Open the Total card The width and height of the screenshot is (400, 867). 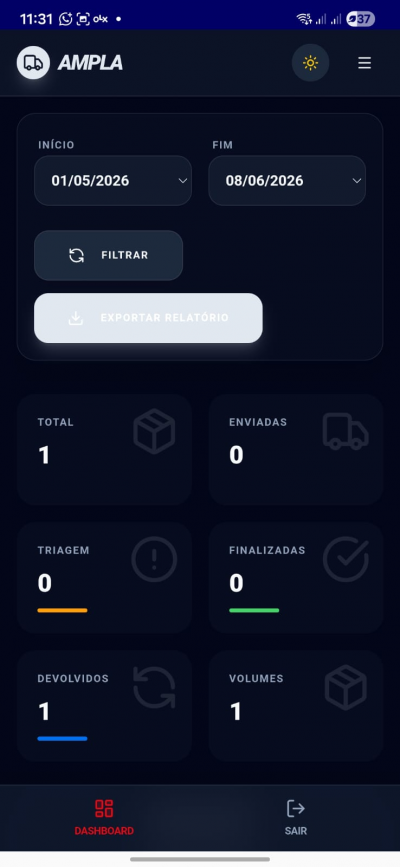105,450
